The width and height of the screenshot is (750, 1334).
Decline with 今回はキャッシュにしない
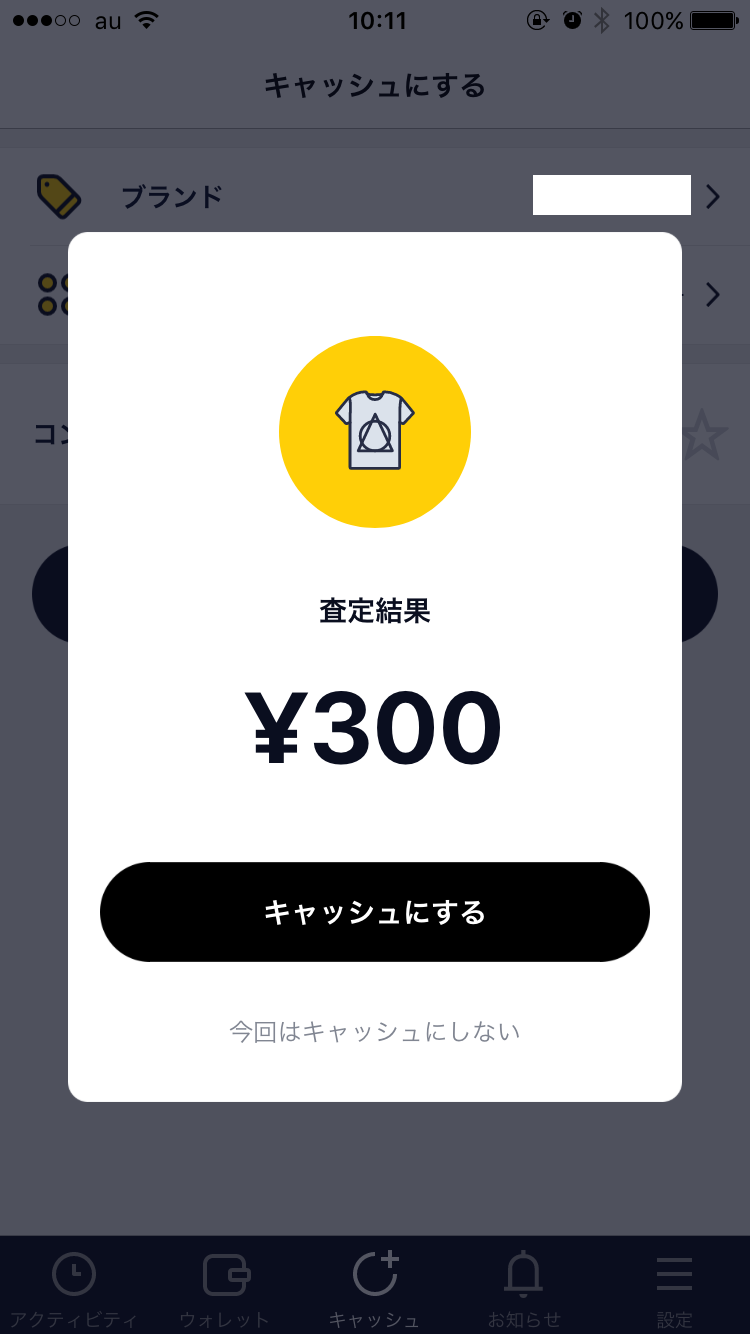tap(375, 1031)
